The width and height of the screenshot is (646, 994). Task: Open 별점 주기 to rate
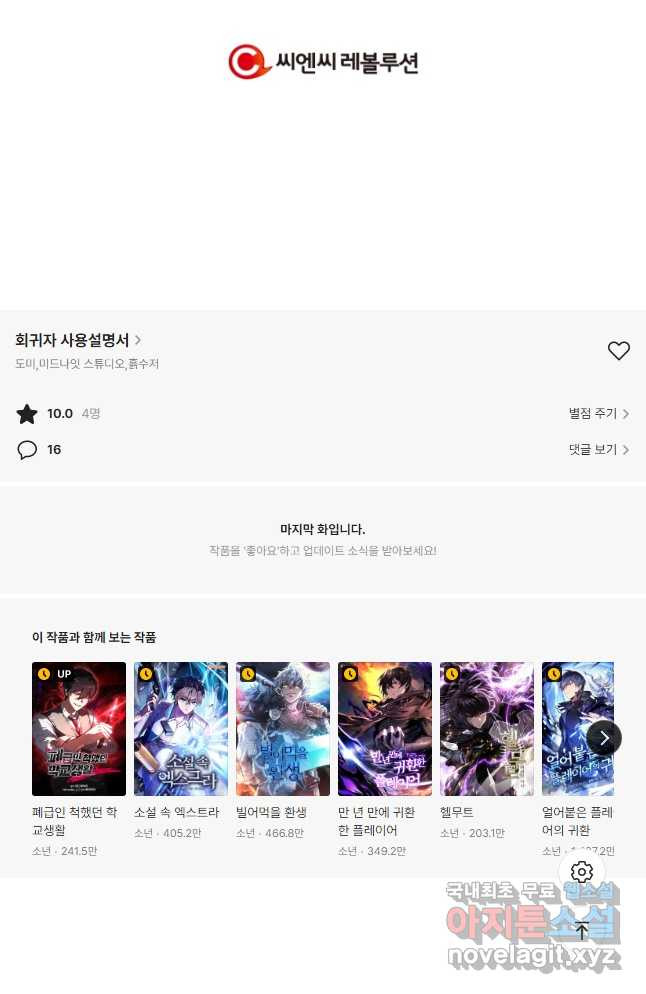pyautogui.click(x=598, y=414)
